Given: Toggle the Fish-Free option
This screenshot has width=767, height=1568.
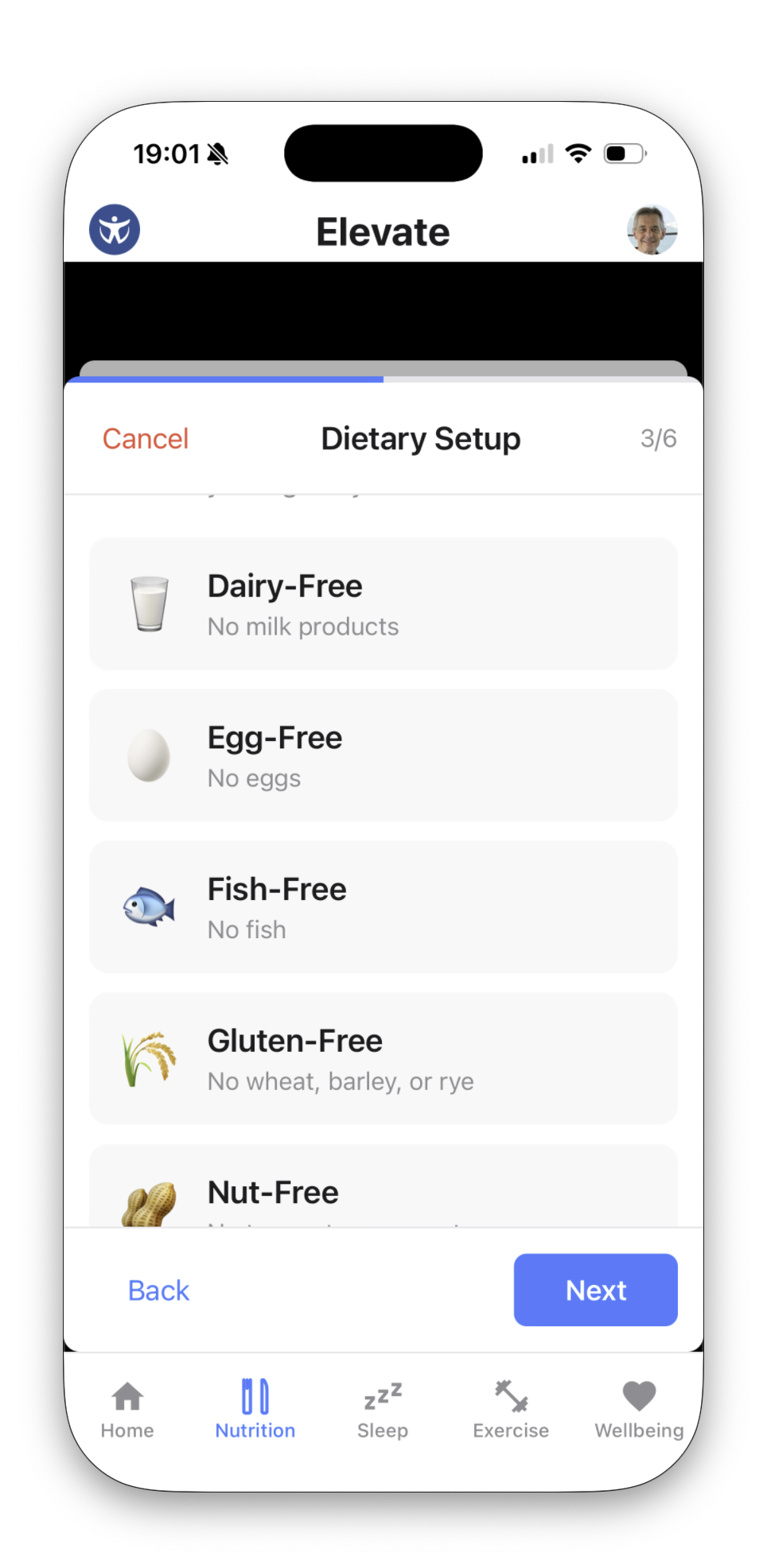Looking at the screenshot, I should tap(383, 906).
